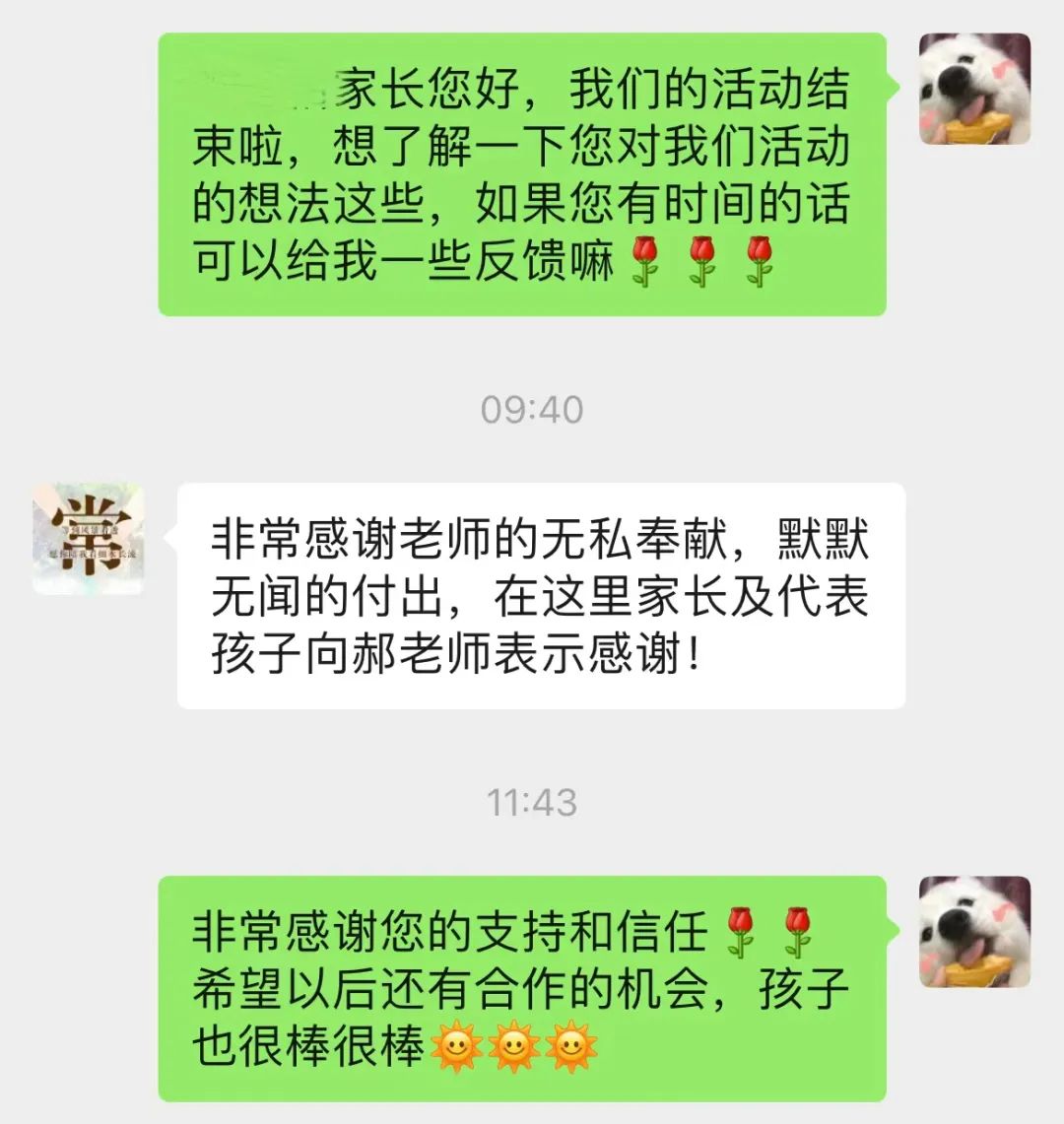Open the dog avatar beside the feedback request message

[974, 89]
